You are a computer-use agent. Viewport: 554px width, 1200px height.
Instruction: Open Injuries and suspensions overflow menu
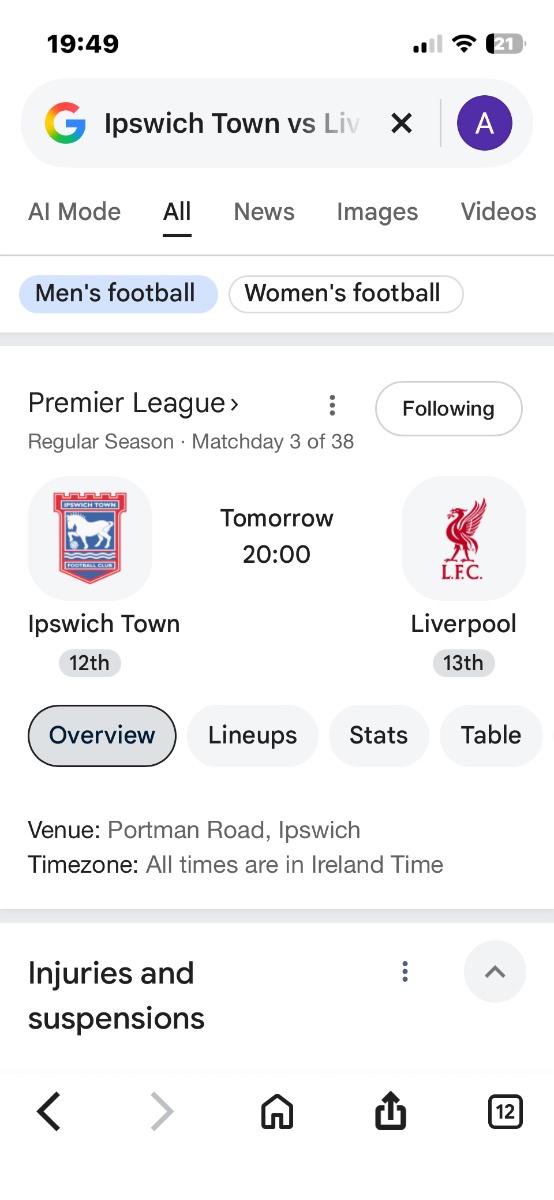[405, 972]
